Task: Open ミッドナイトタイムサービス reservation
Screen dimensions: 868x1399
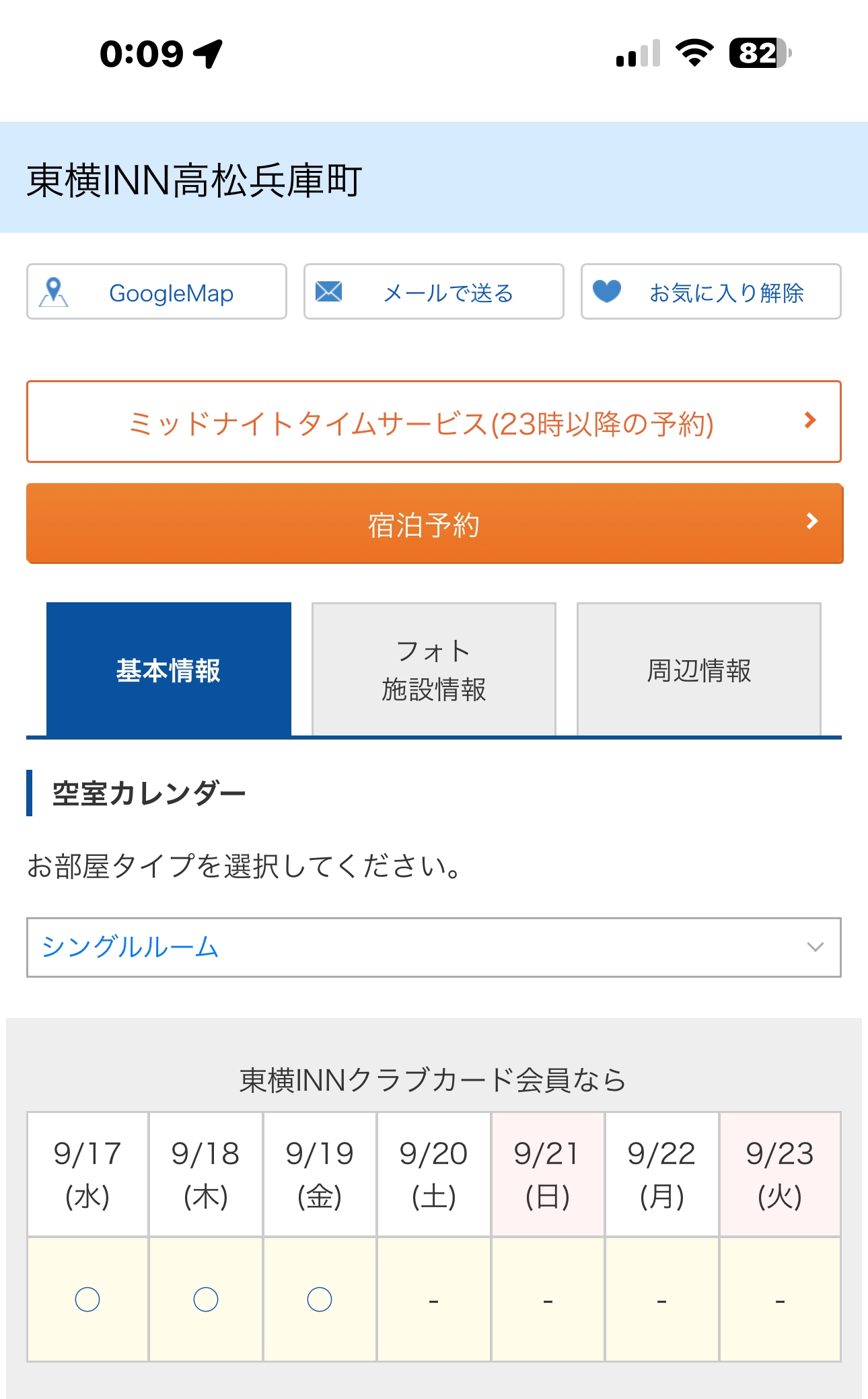Action: pos(434,422)
